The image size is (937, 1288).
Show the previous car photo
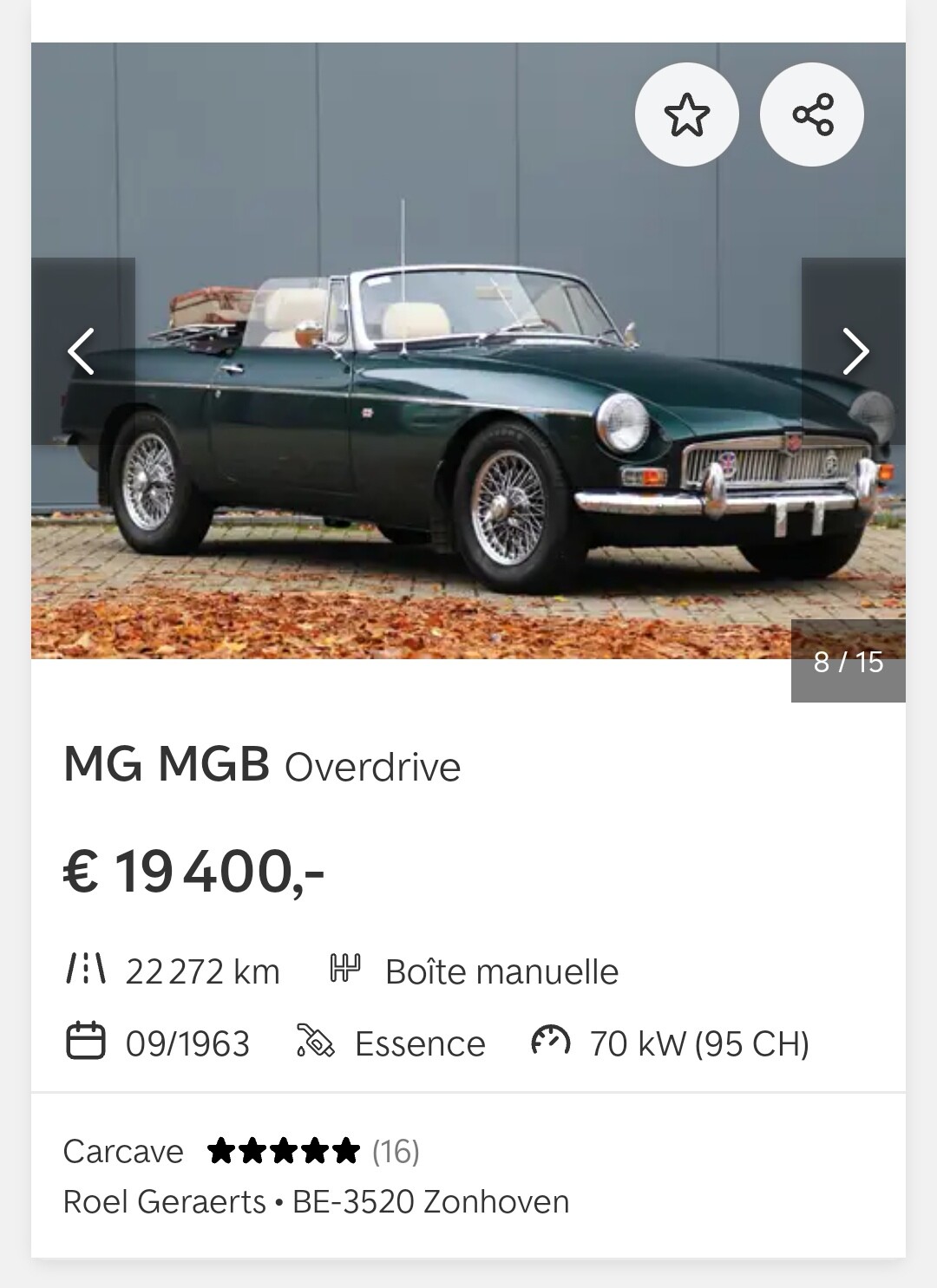pos(82,351)
